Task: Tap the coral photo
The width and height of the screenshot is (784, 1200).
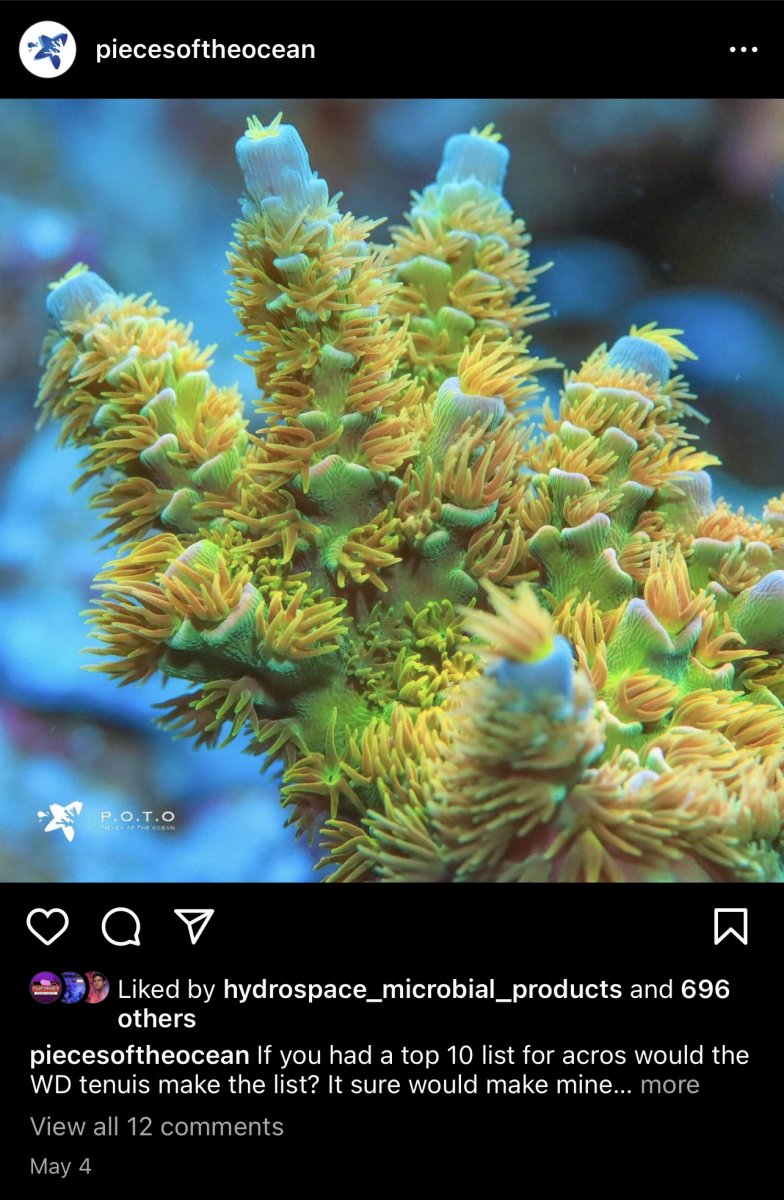Action: [x=392, y=490]
